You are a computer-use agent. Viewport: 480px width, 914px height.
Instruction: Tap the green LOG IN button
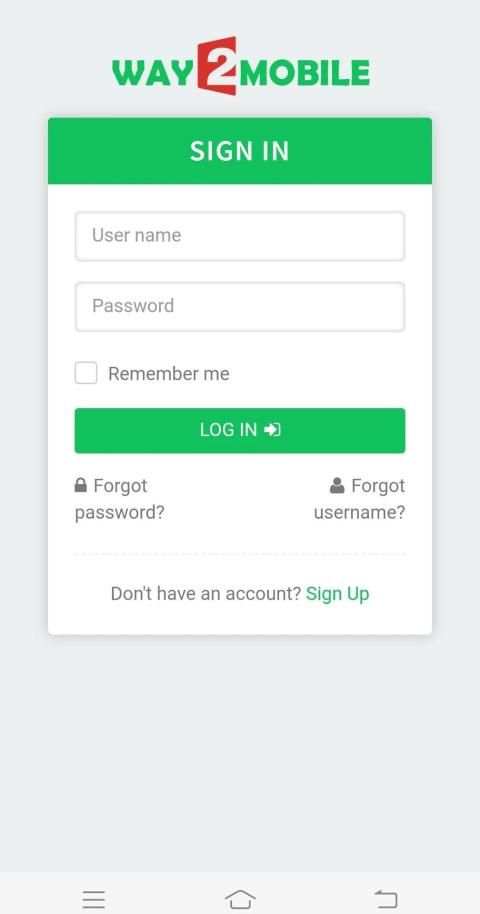pyautogui.click(x=240, y=430)
